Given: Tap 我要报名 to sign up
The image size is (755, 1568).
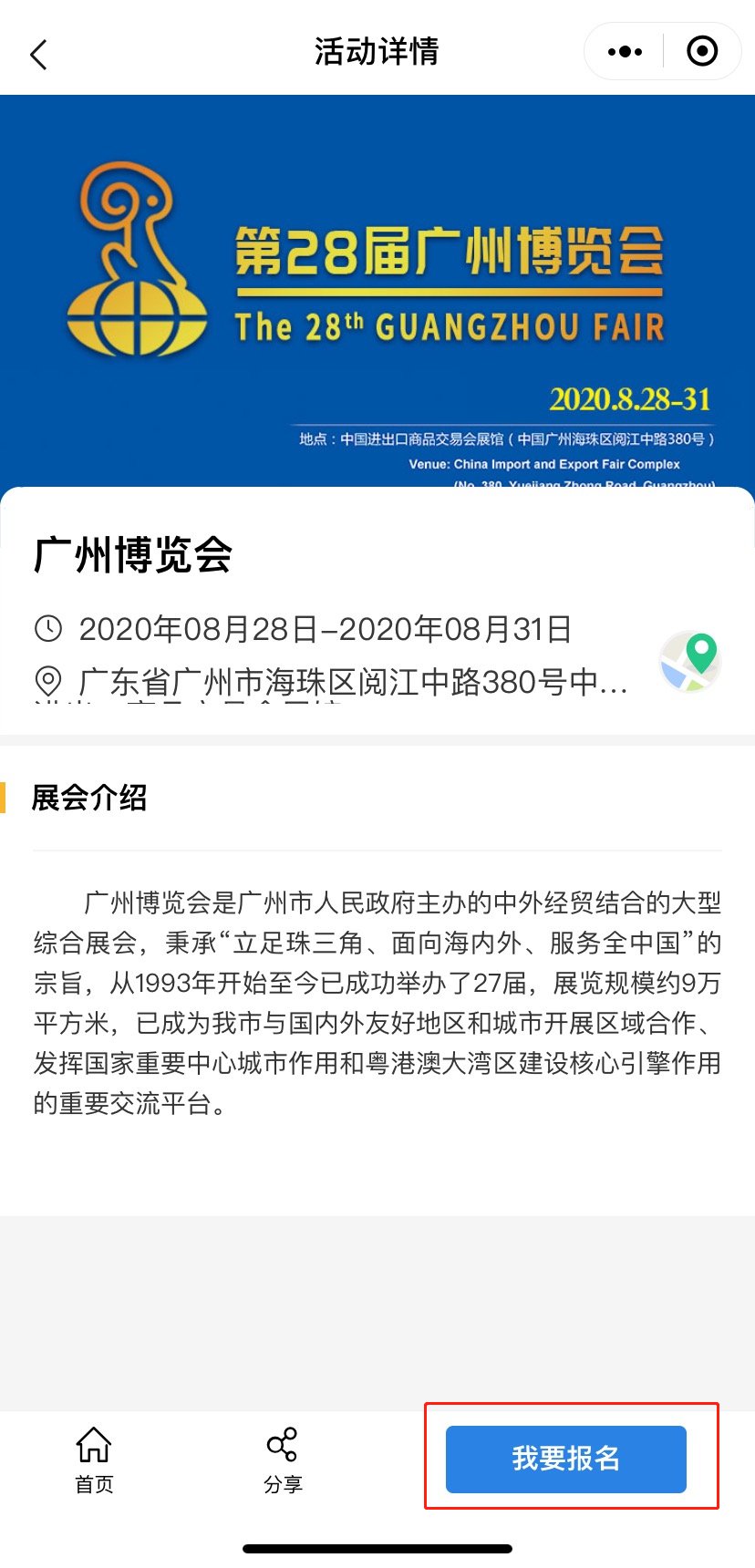Looking at the screenshot, I should (x=565, y=1459).
